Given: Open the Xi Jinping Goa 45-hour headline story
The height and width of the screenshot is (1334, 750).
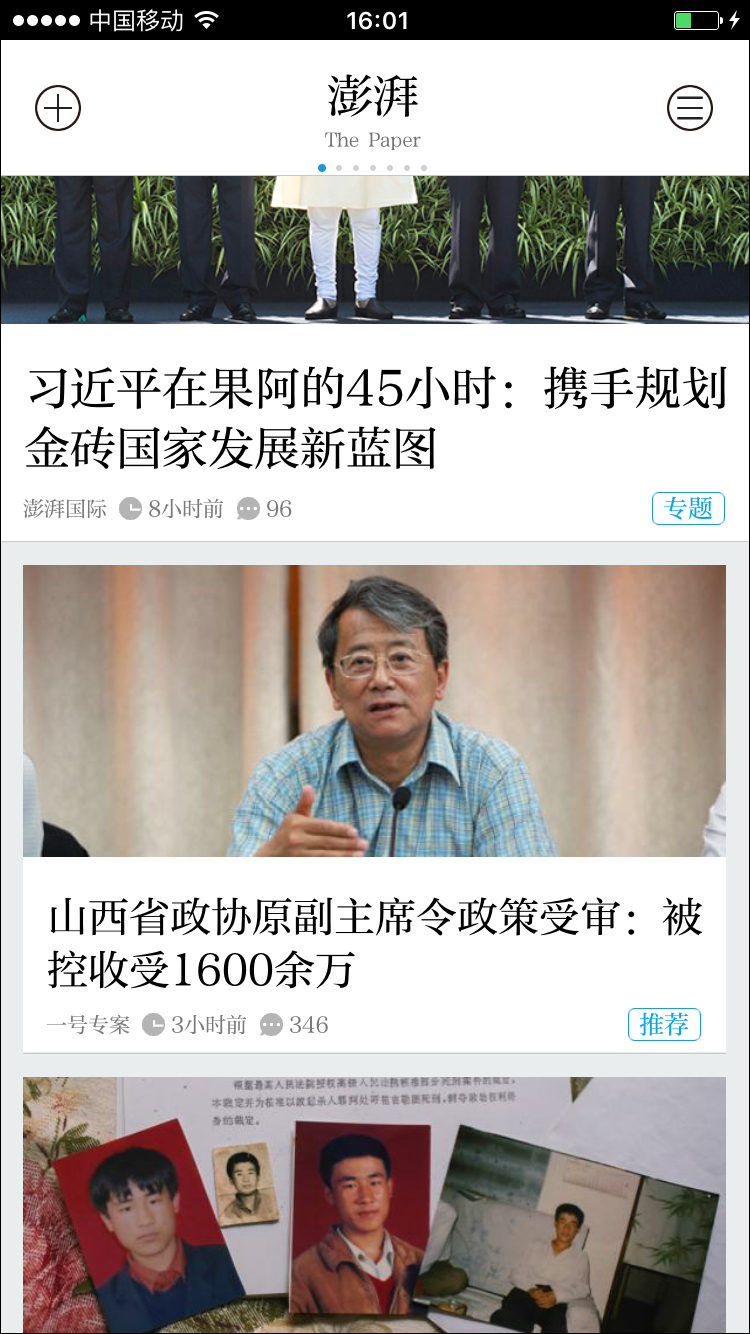Looking at the screenshot, I should click(x=375, y=417).
